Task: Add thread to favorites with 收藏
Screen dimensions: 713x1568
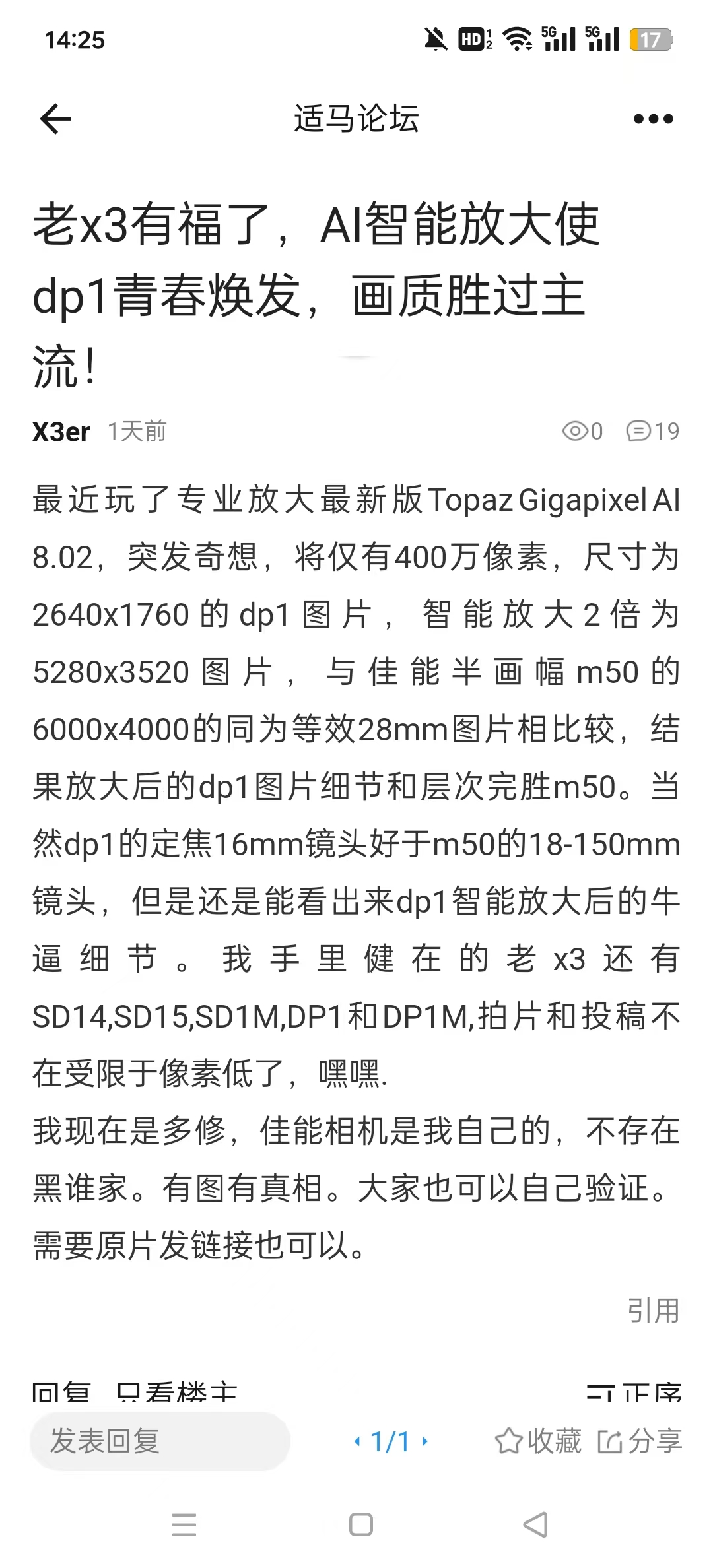Action: (x=538, y=1441)
